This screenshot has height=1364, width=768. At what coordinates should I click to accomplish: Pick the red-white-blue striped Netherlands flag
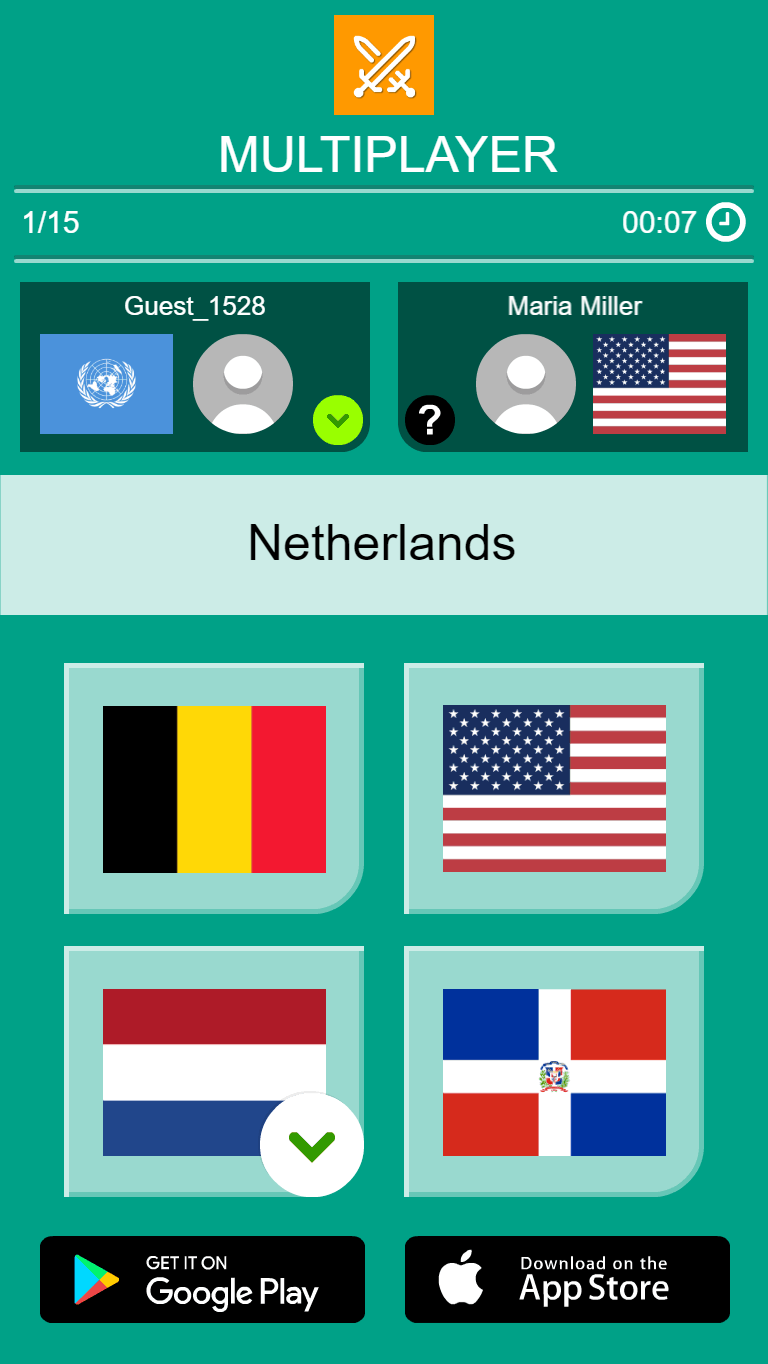[214, 1072]
